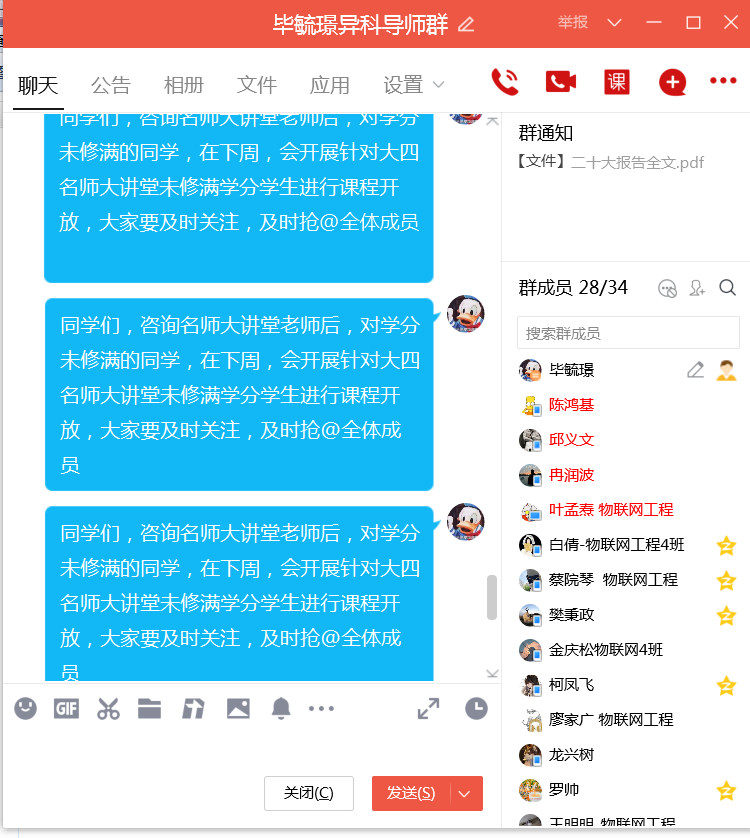Switch to the 文件 tab
750x838 pixels.
257,85
